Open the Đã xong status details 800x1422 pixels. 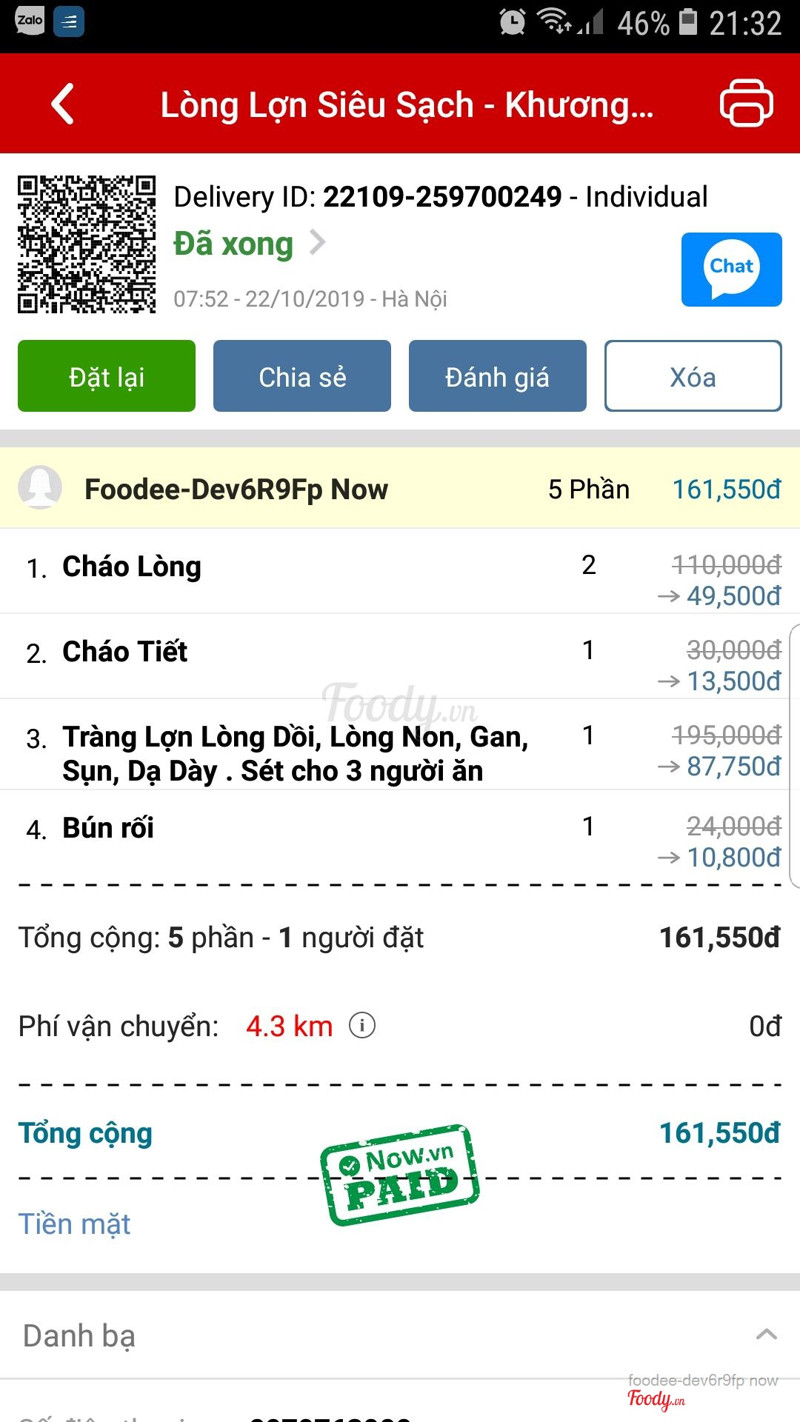point(250,243)
